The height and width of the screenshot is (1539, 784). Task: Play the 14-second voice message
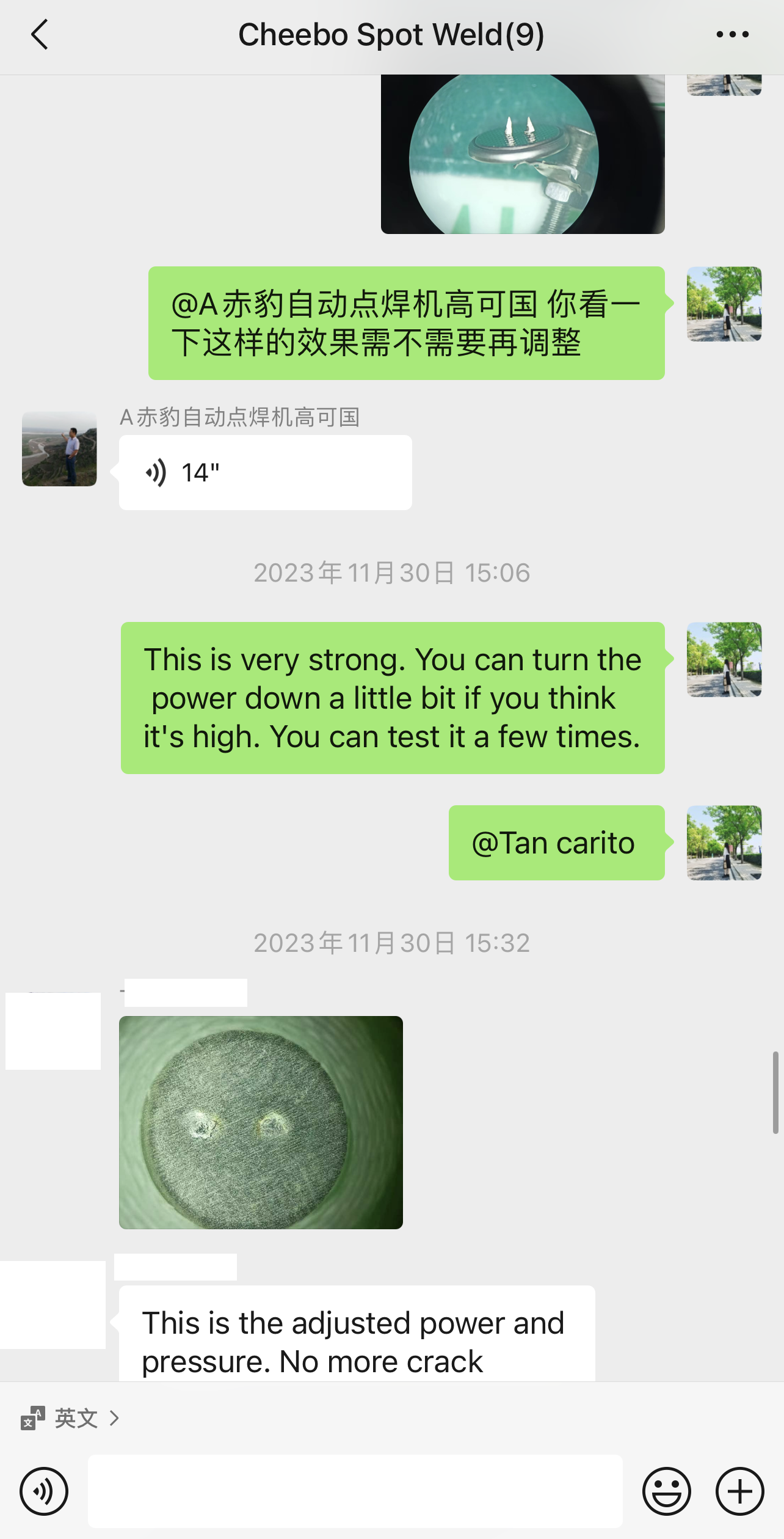click(265, 472)
